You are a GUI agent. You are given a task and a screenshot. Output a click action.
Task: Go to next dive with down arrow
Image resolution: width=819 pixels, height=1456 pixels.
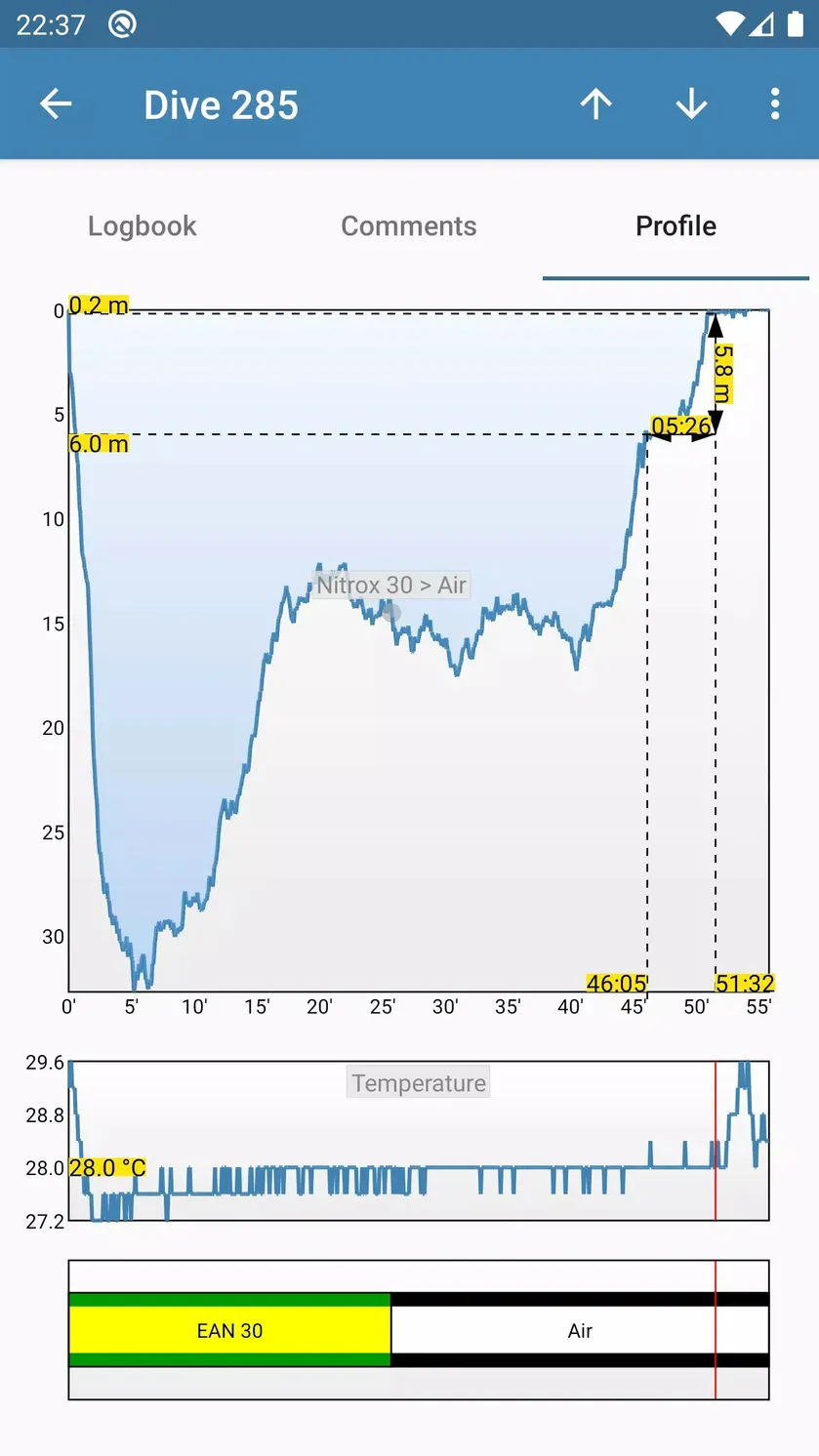click(x=691, y=103)
